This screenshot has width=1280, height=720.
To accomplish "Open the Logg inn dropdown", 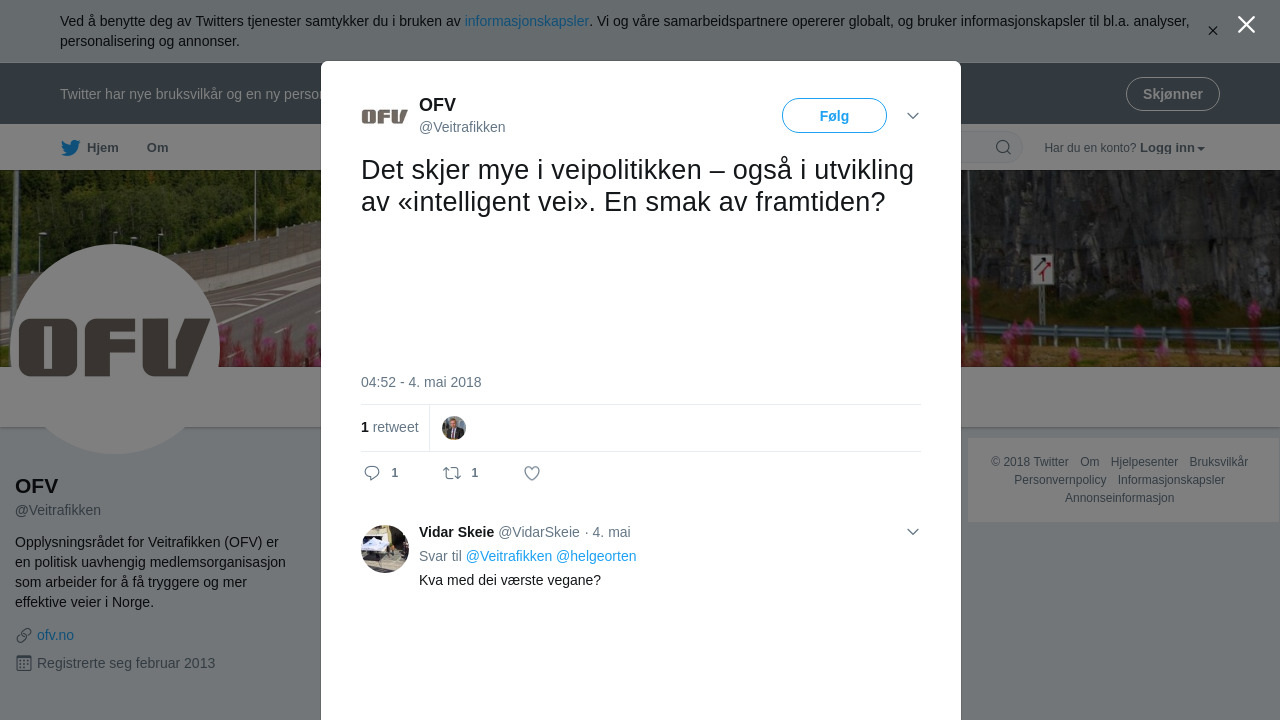I will pyautogui.click(x=1172, y=148).
